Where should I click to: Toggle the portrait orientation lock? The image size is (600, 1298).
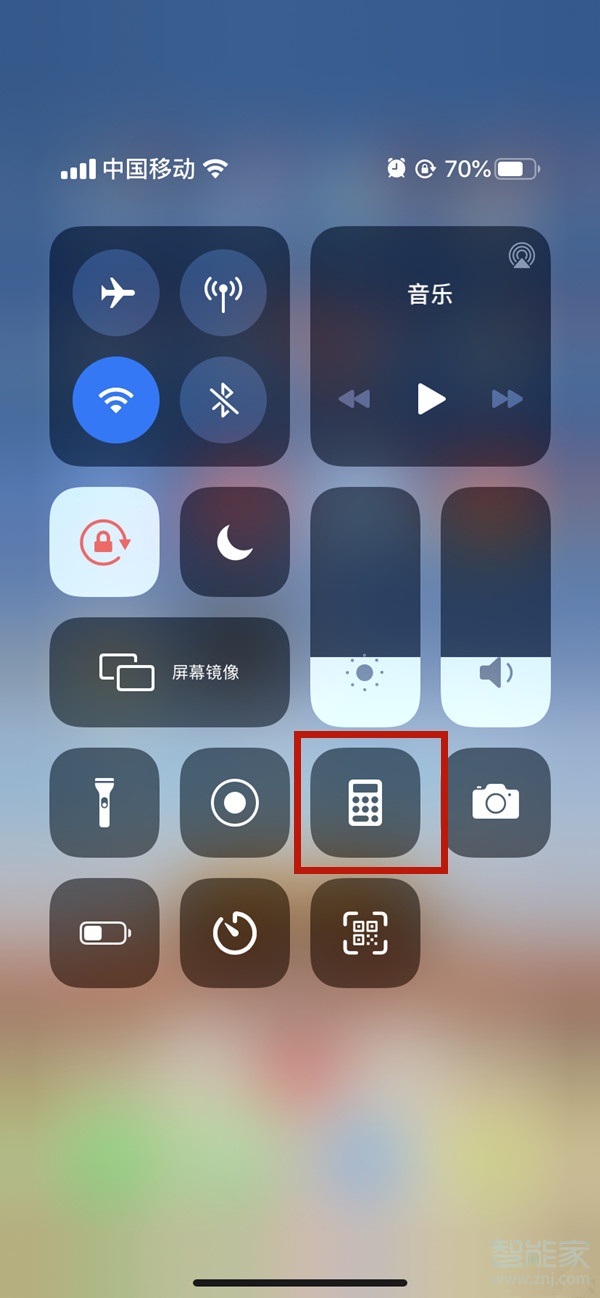click(x=105, y=542)
